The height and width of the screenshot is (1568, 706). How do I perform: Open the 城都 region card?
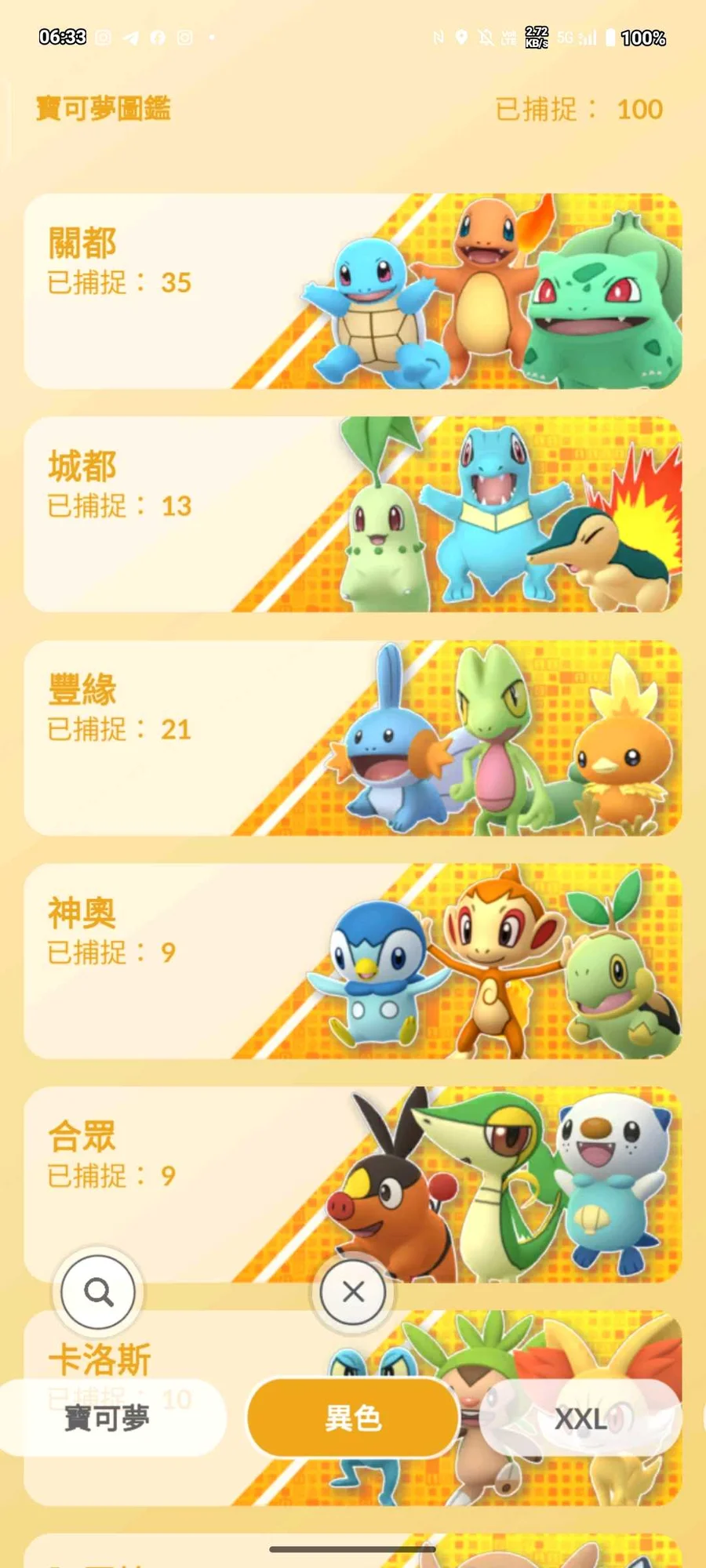(x=353, y=514)
